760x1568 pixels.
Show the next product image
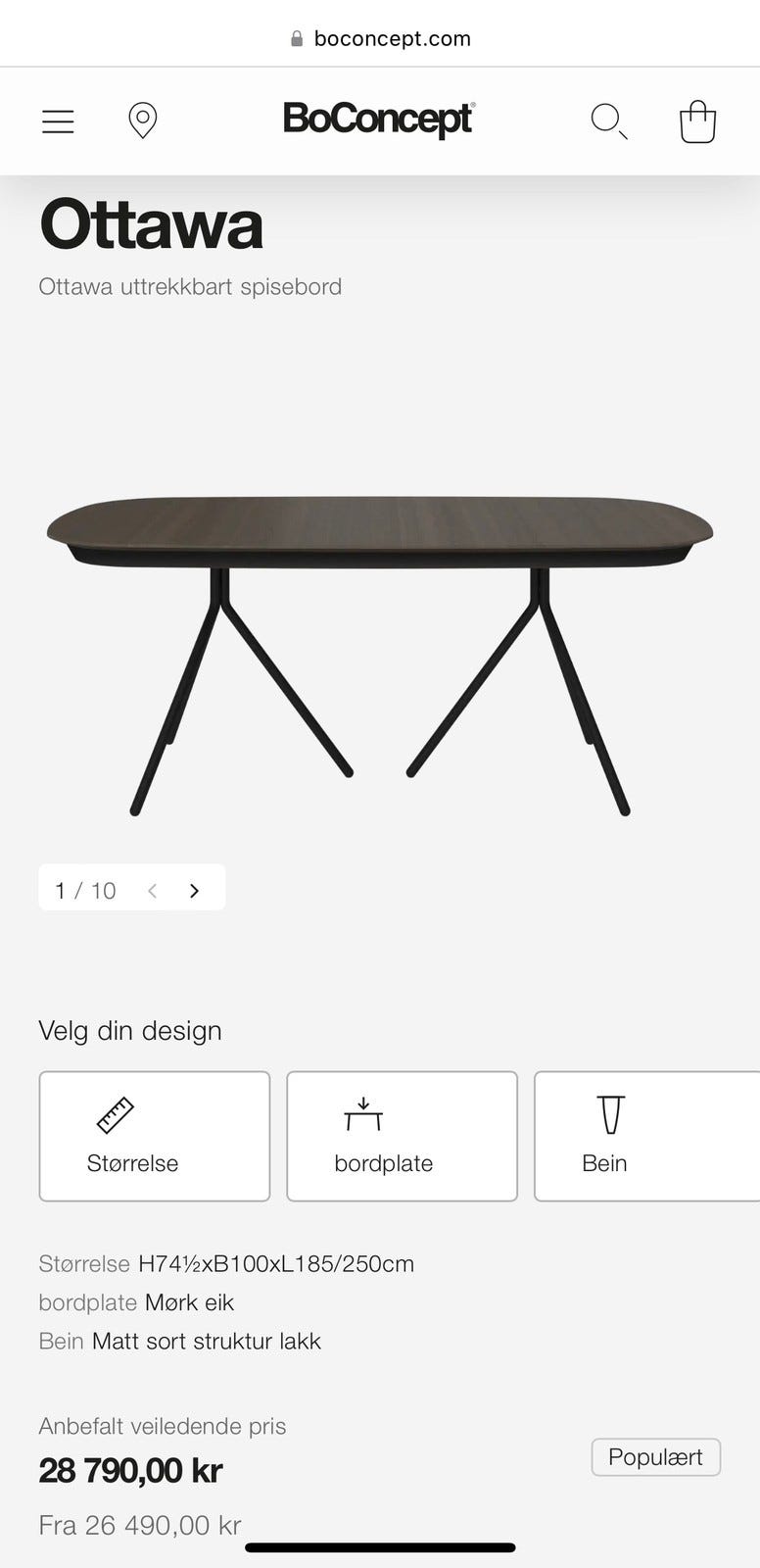[194, 890]
